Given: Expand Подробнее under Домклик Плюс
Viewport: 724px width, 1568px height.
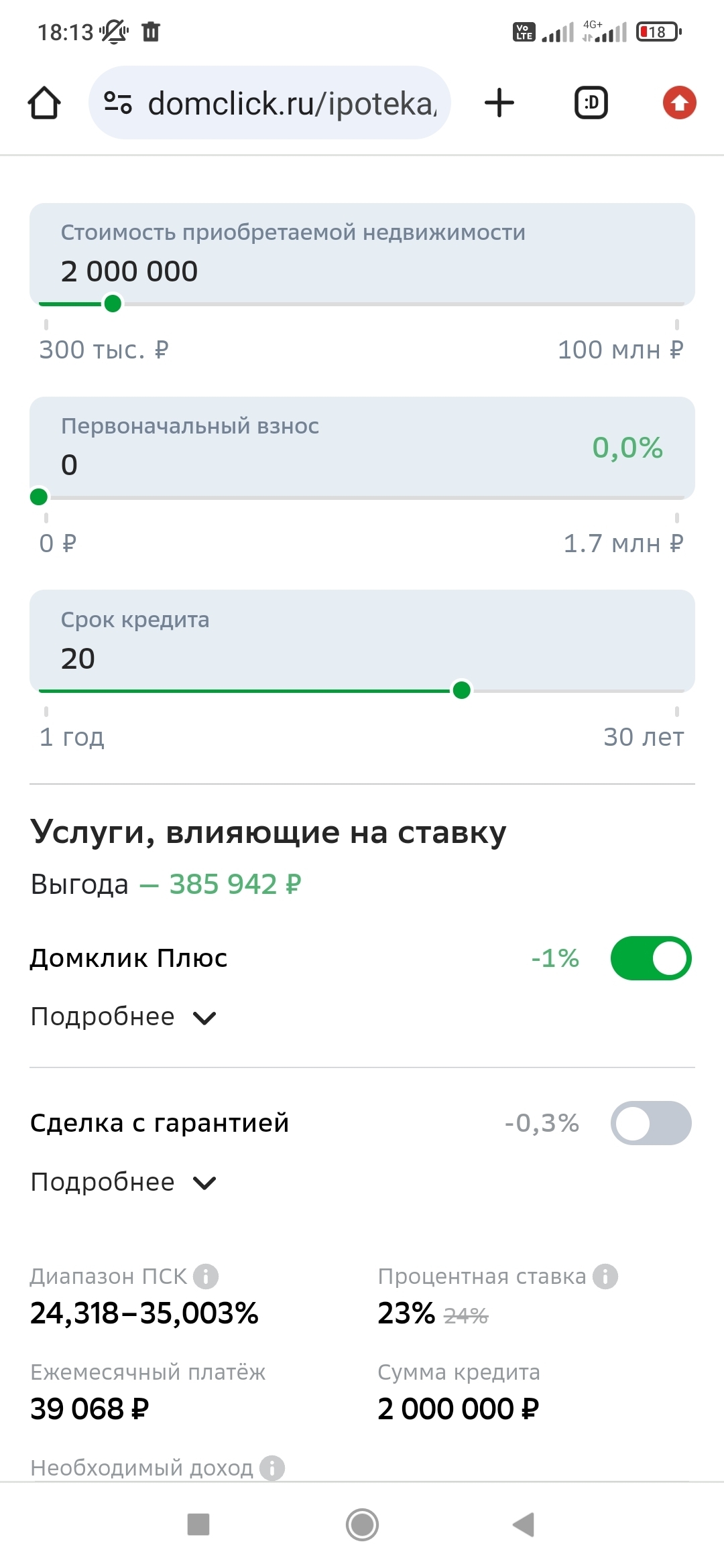Looking at the screenshot, I should tap(123, 1017).
